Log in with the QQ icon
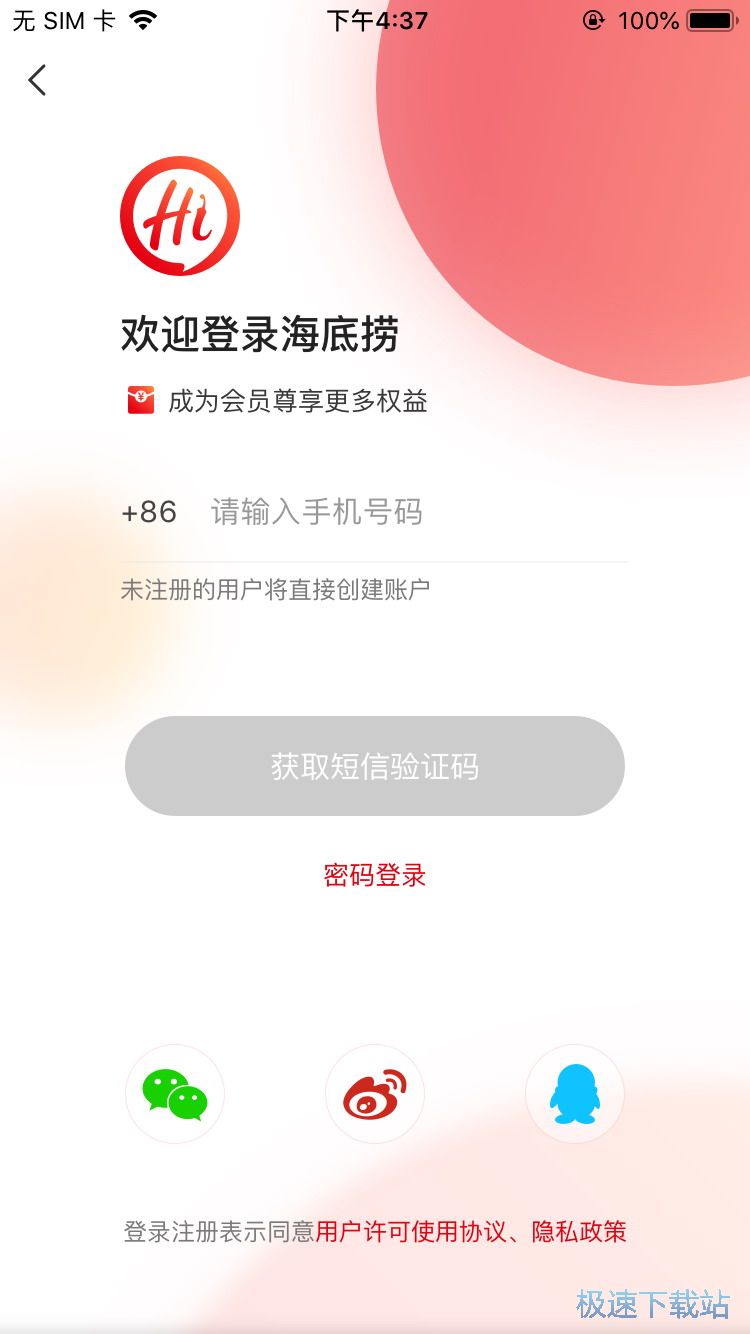 (x=574, y=1093)
